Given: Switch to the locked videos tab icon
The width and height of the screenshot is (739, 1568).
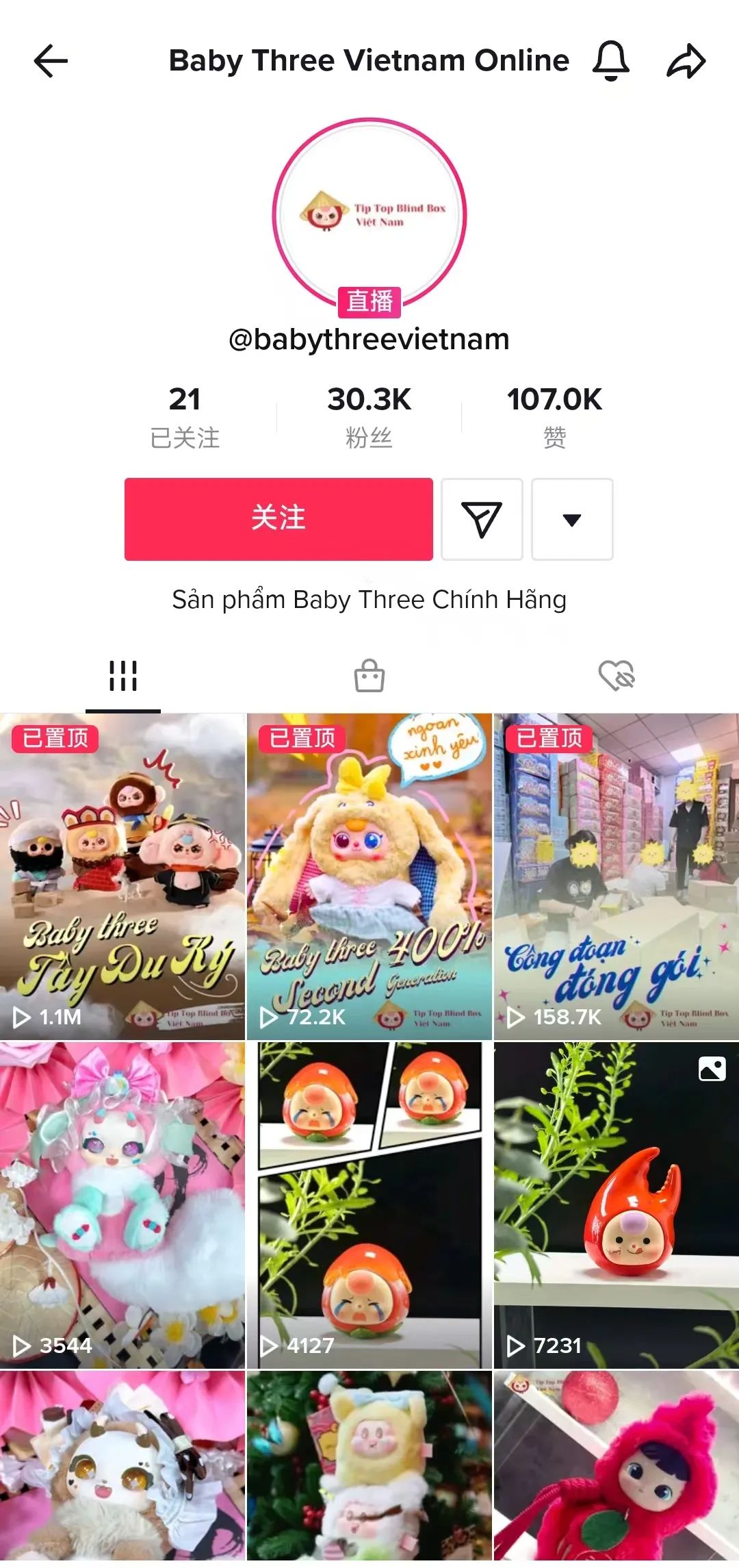Looking at the screenshot, I should [x=369, y=674].
